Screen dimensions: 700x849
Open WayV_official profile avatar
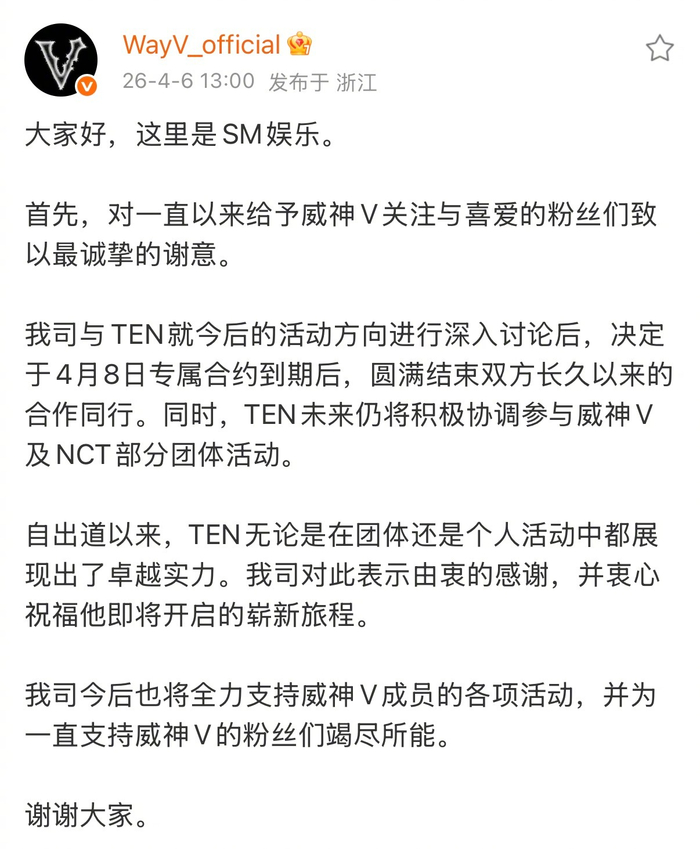tap(61, 59)
